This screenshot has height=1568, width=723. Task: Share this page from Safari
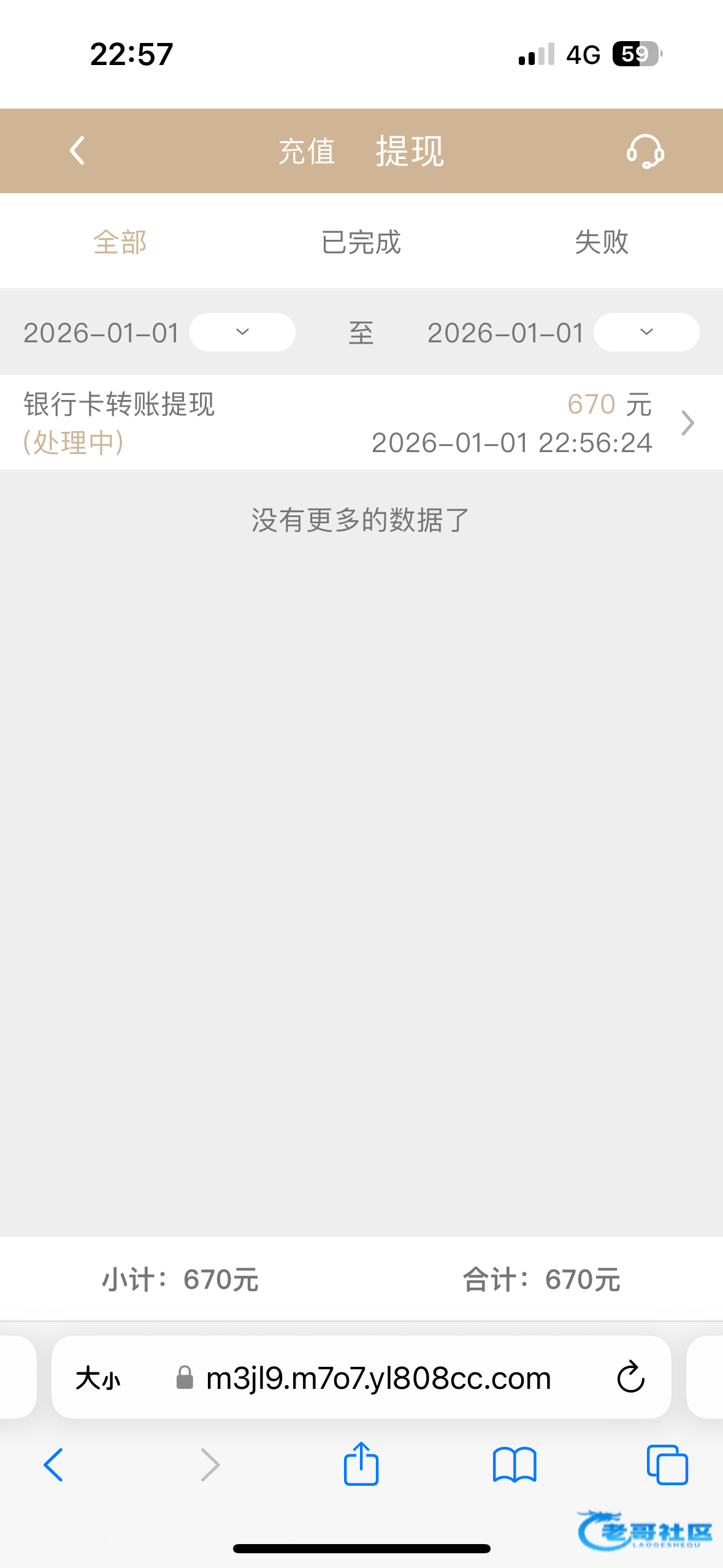pos(361,1464)
